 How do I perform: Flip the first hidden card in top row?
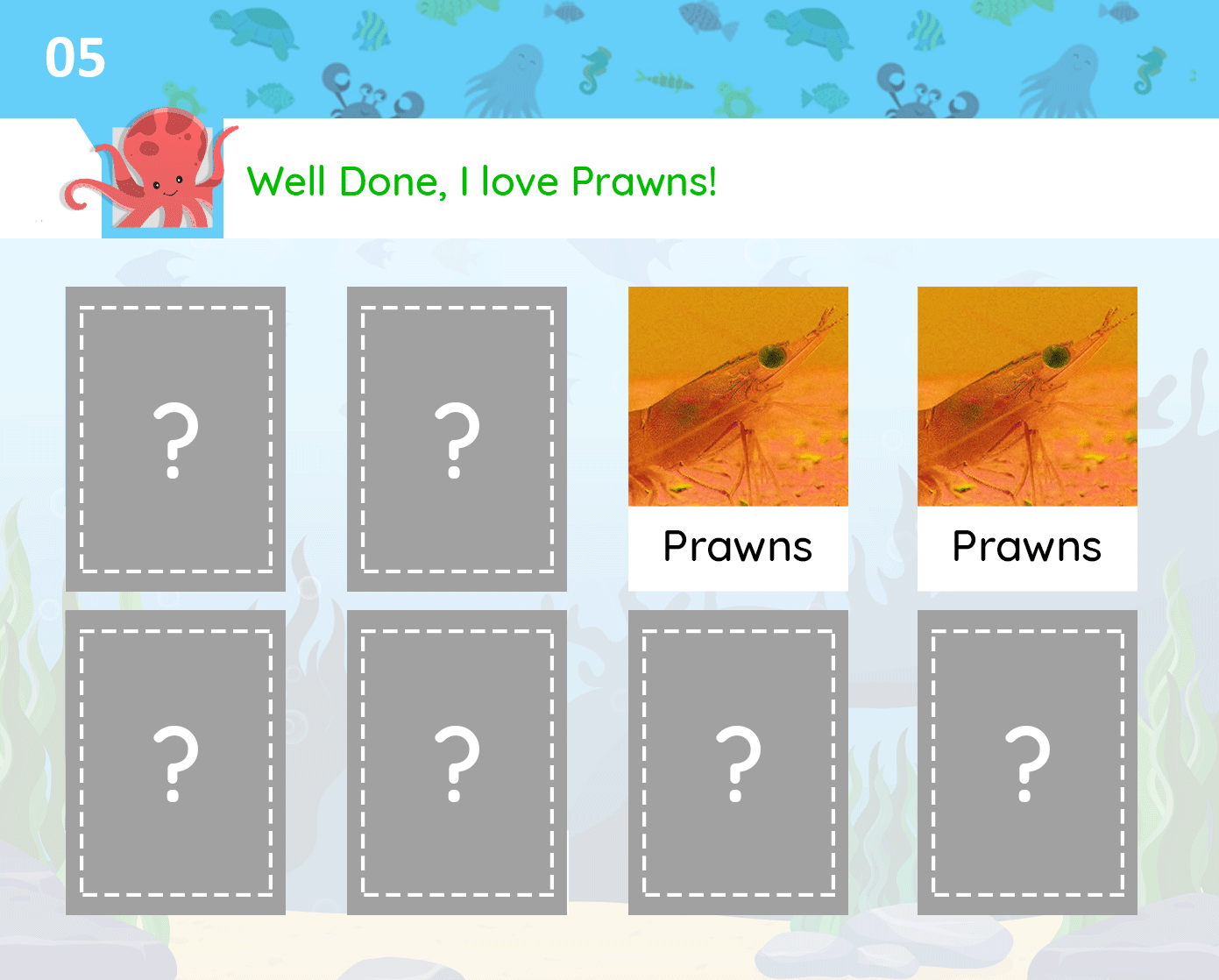[x=175, y=439]
